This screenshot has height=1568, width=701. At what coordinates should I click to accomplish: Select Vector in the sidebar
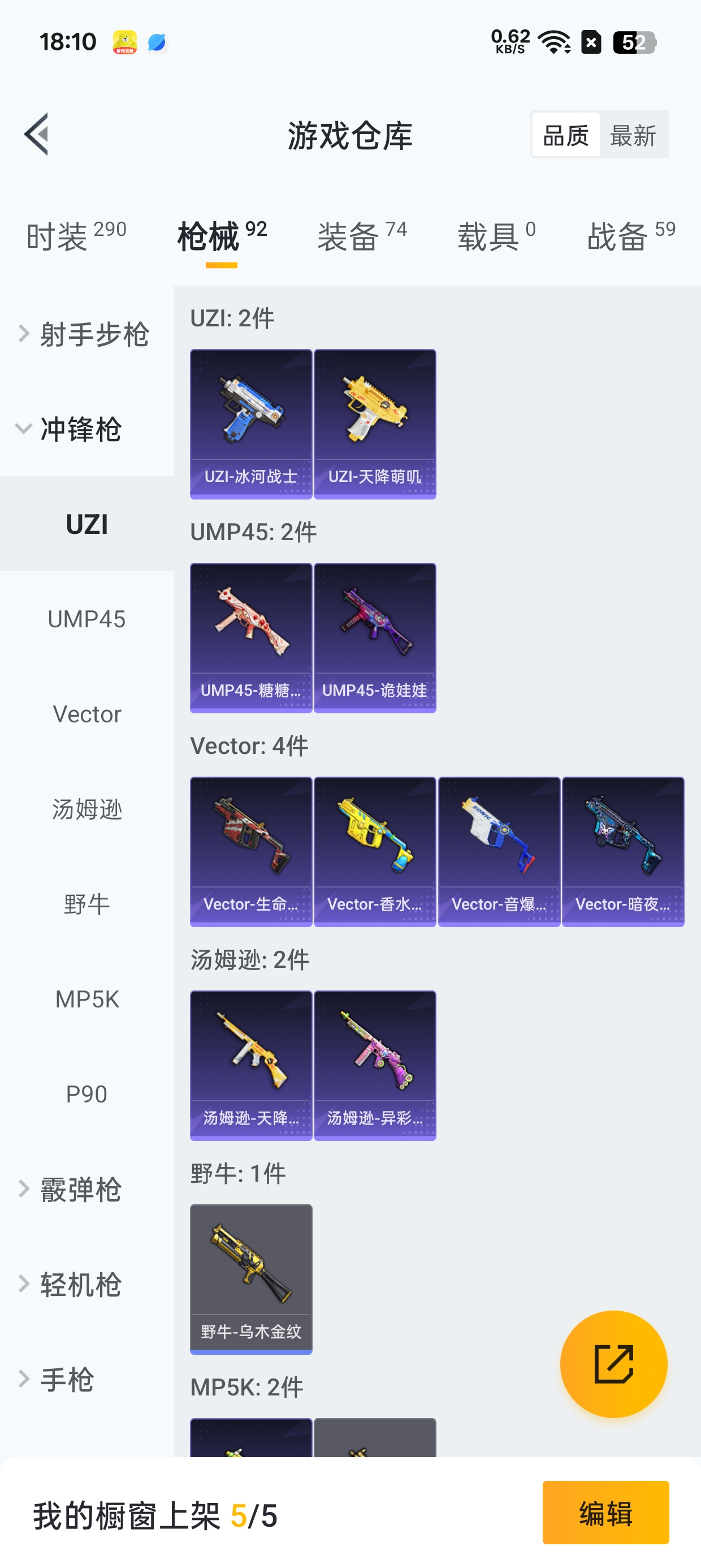(x=86, y=714)
